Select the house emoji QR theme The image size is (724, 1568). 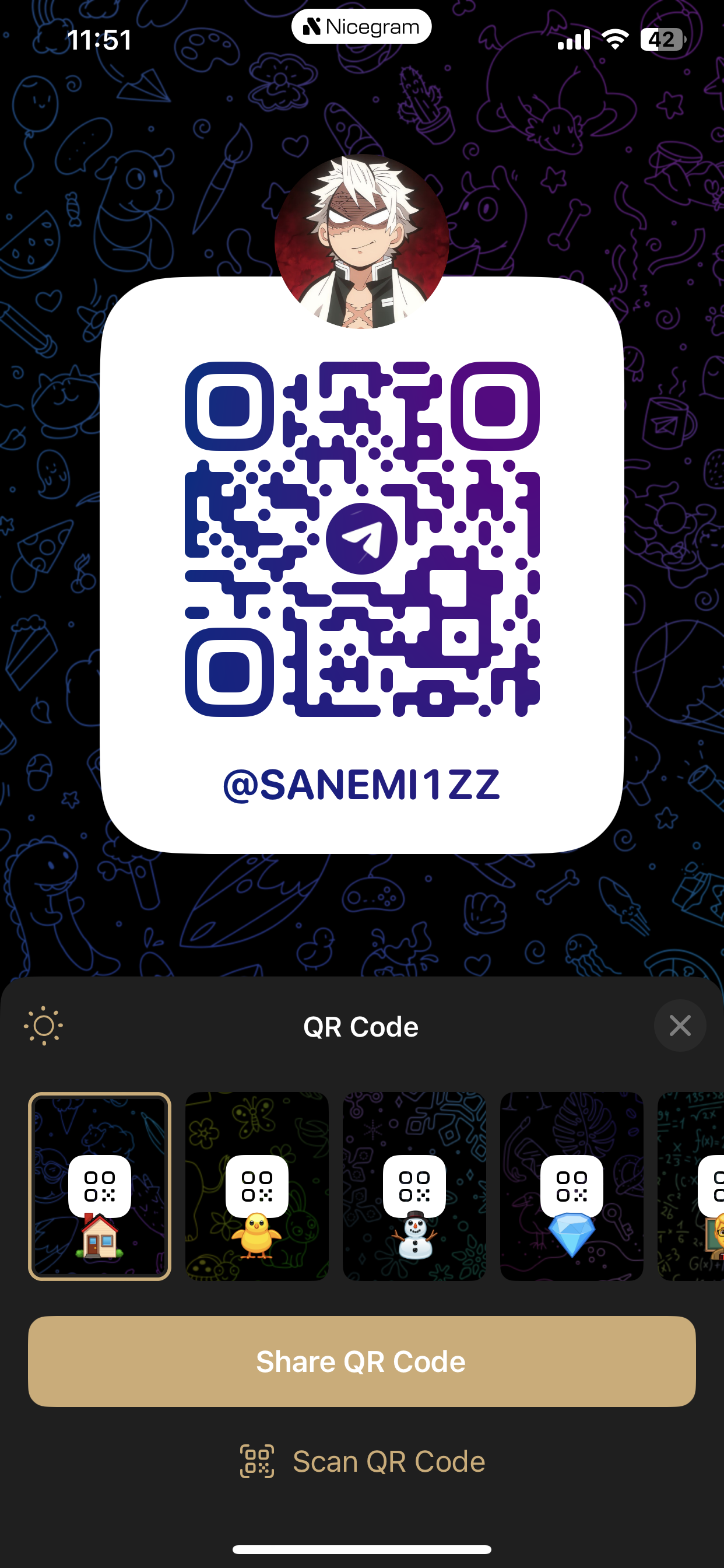click(x=100, y=1186)
